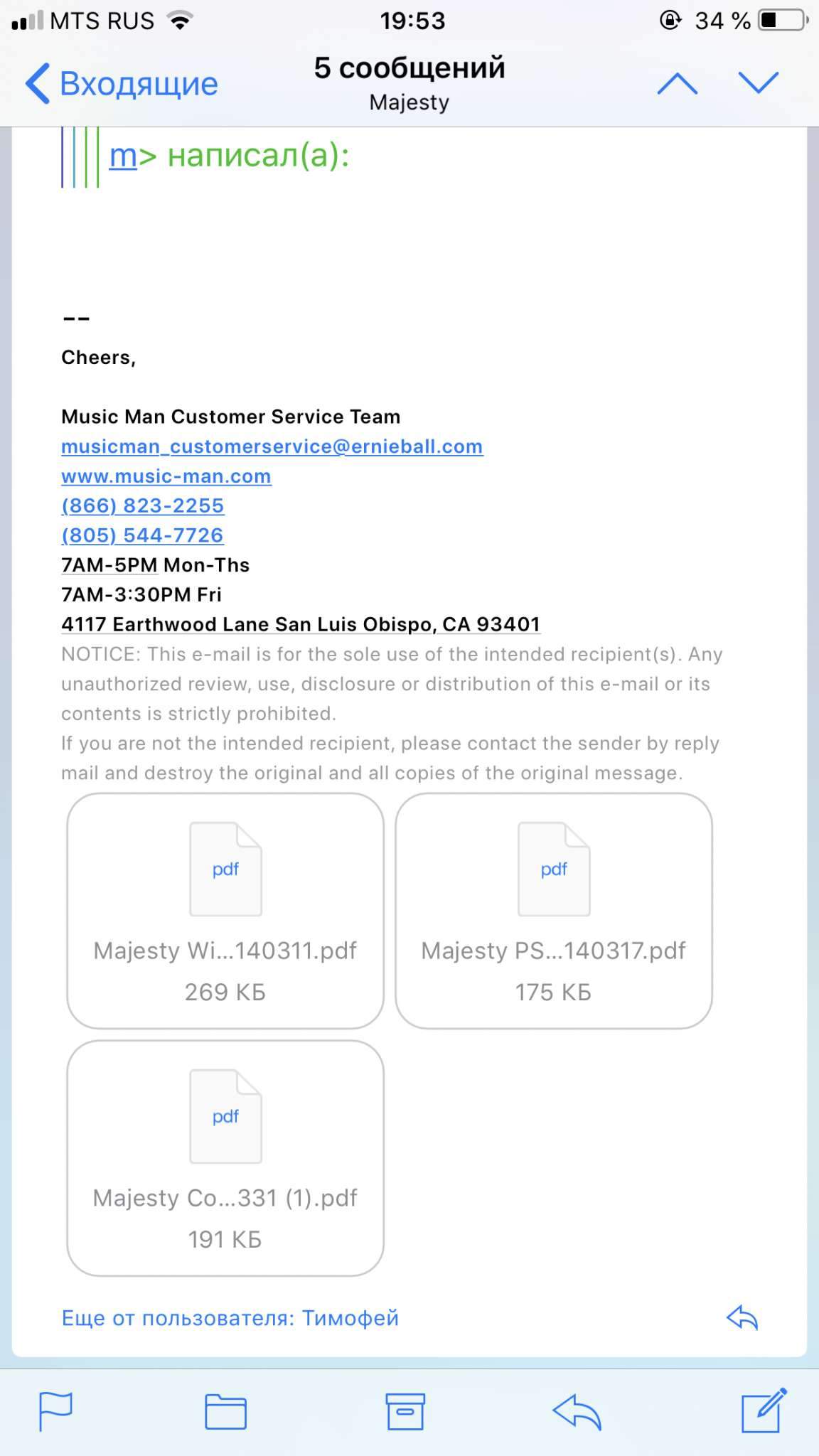
Task: Move message to a folder
Action: click(225, 1411)
